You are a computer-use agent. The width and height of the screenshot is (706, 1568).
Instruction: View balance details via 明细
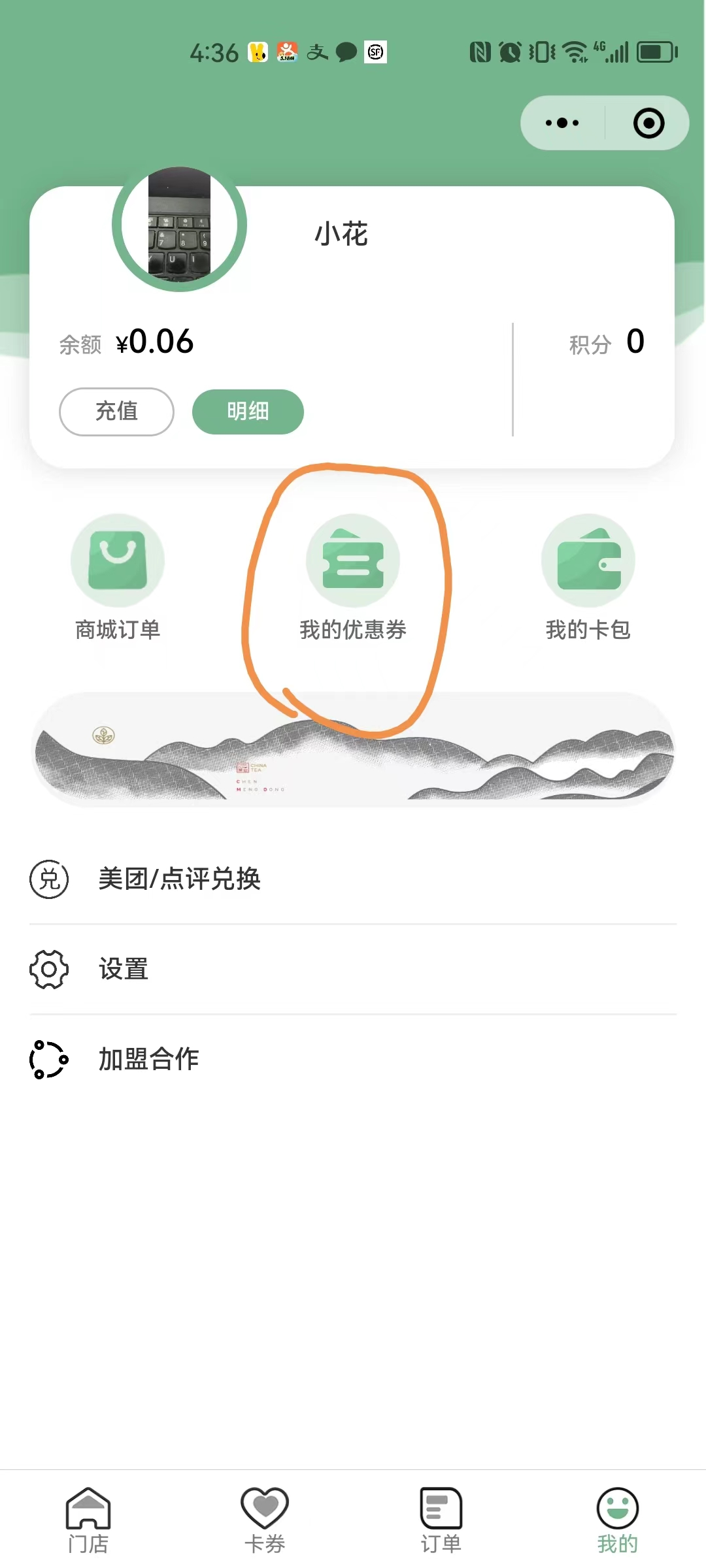[x=248, y=412]
